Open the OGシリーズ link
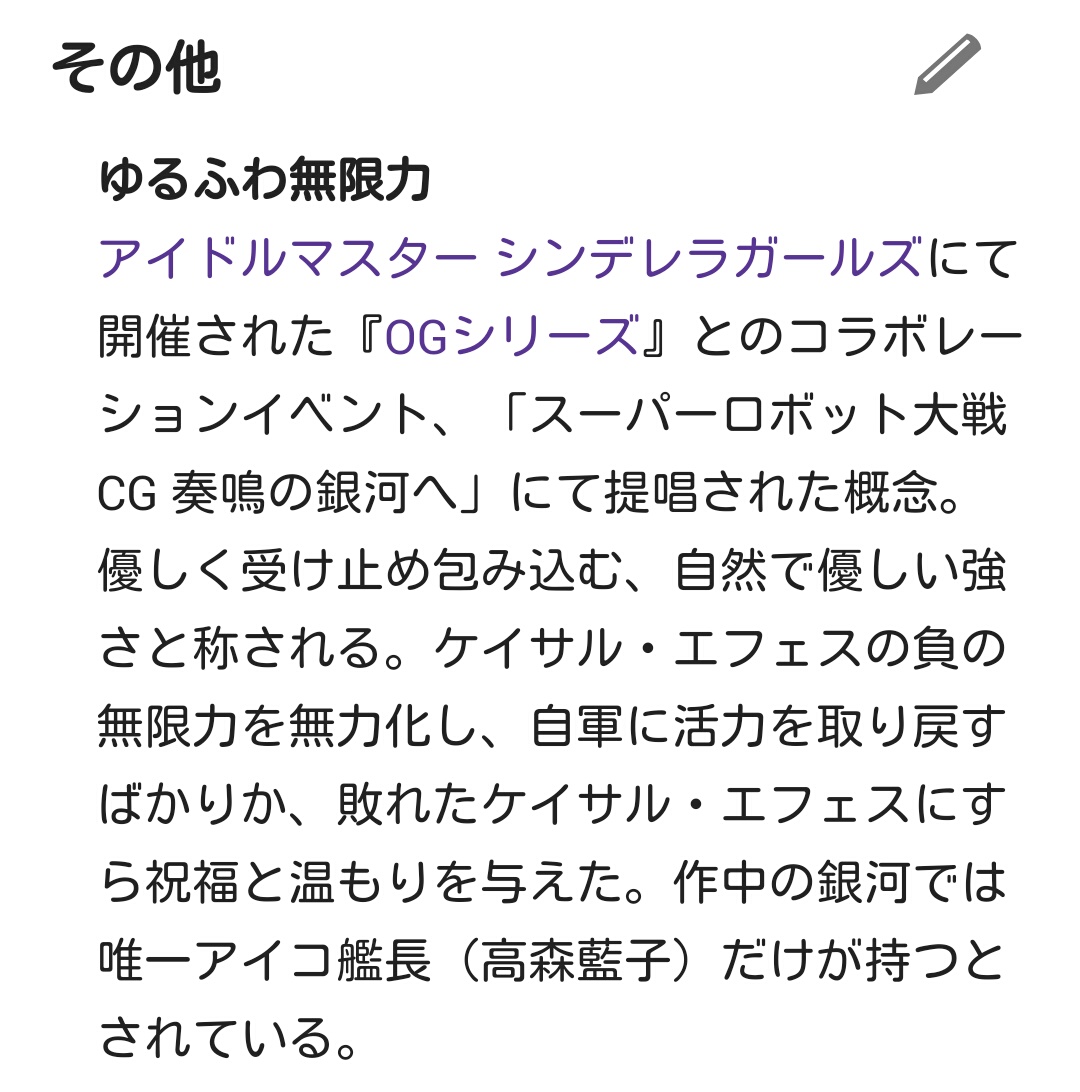 (x=511, y=336)
